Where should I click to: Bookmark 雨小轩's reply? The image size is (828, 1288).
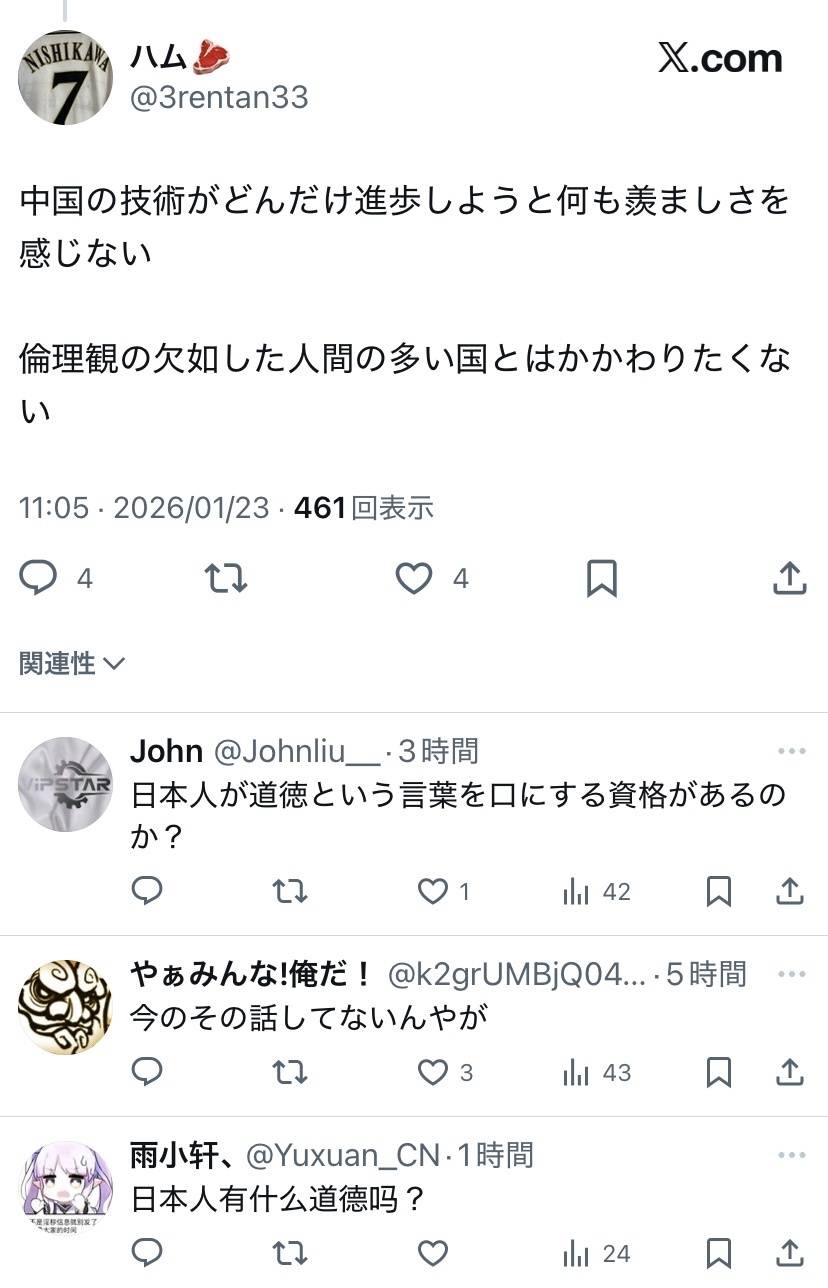click(718, 1253)
